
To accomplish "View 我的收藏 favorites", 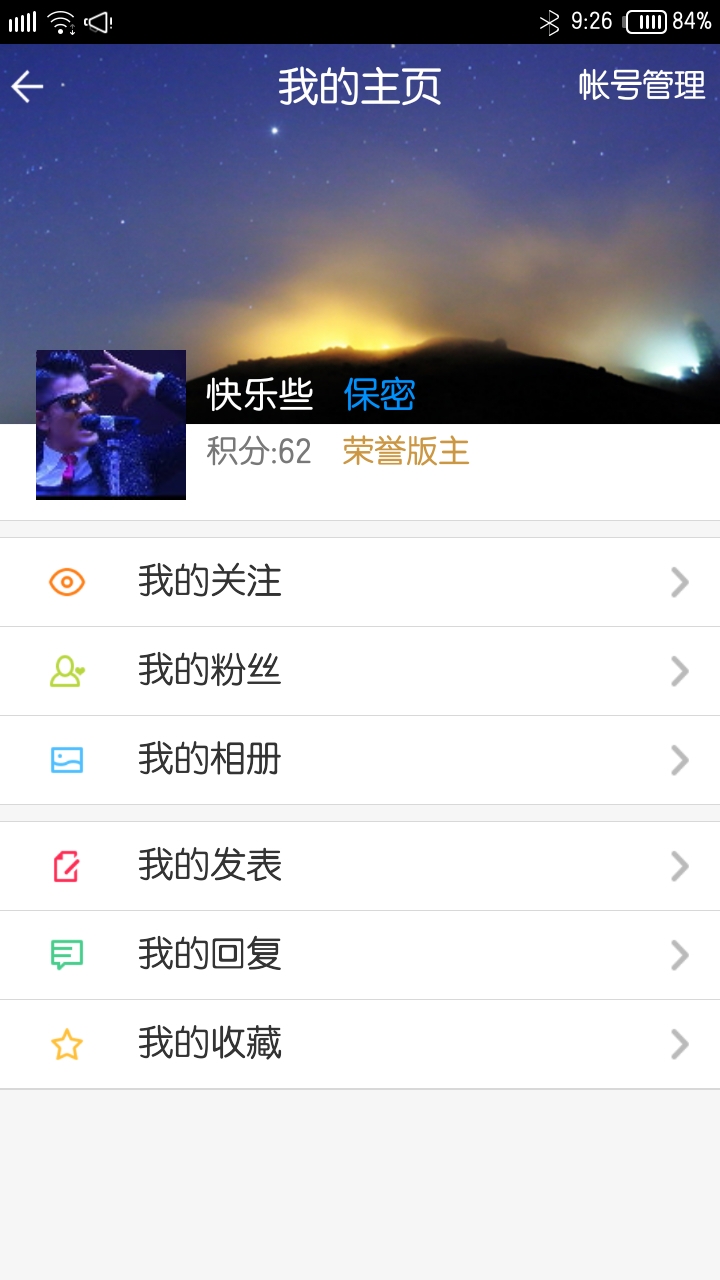I will (x=360, y=1044).
